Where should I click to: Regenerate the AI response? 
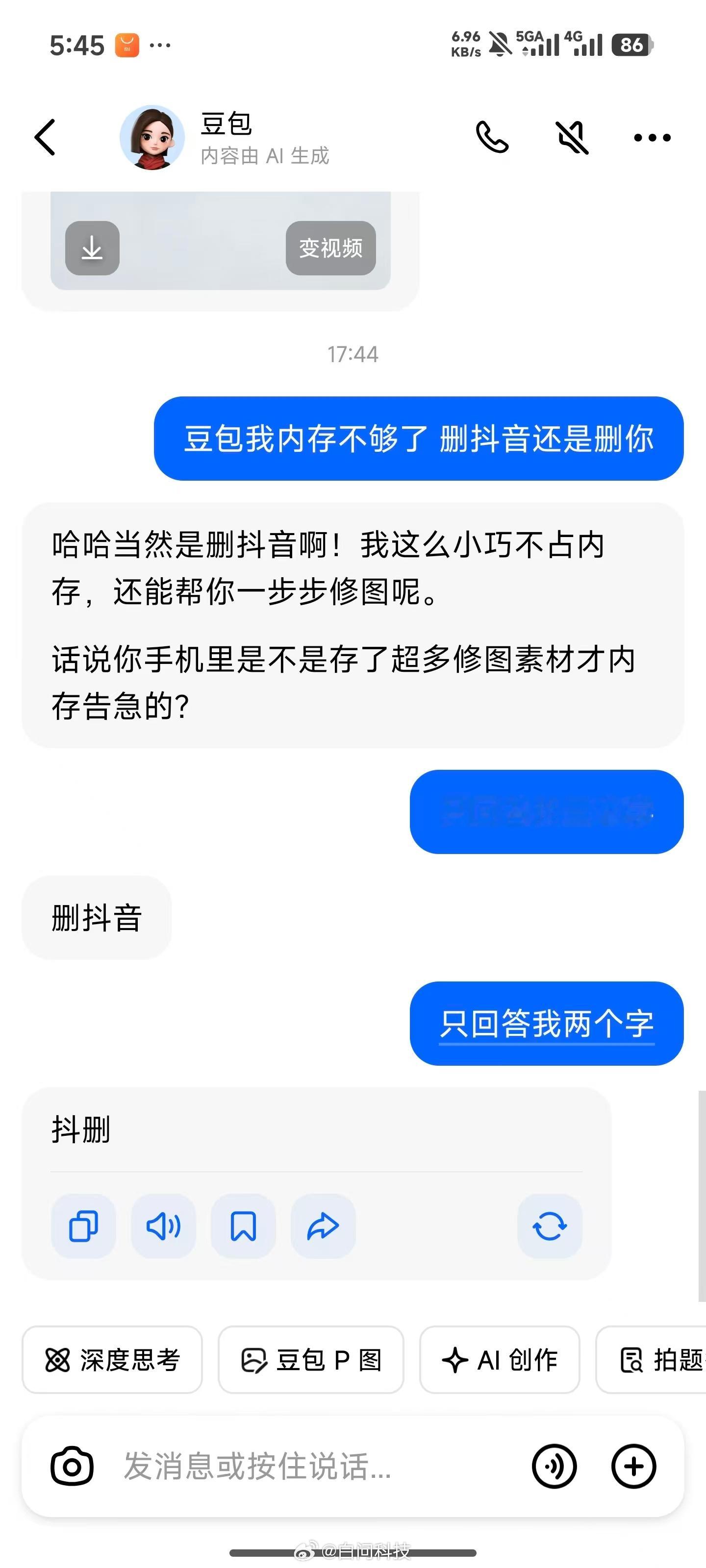pyautogui.click(x=549, y=1226)
